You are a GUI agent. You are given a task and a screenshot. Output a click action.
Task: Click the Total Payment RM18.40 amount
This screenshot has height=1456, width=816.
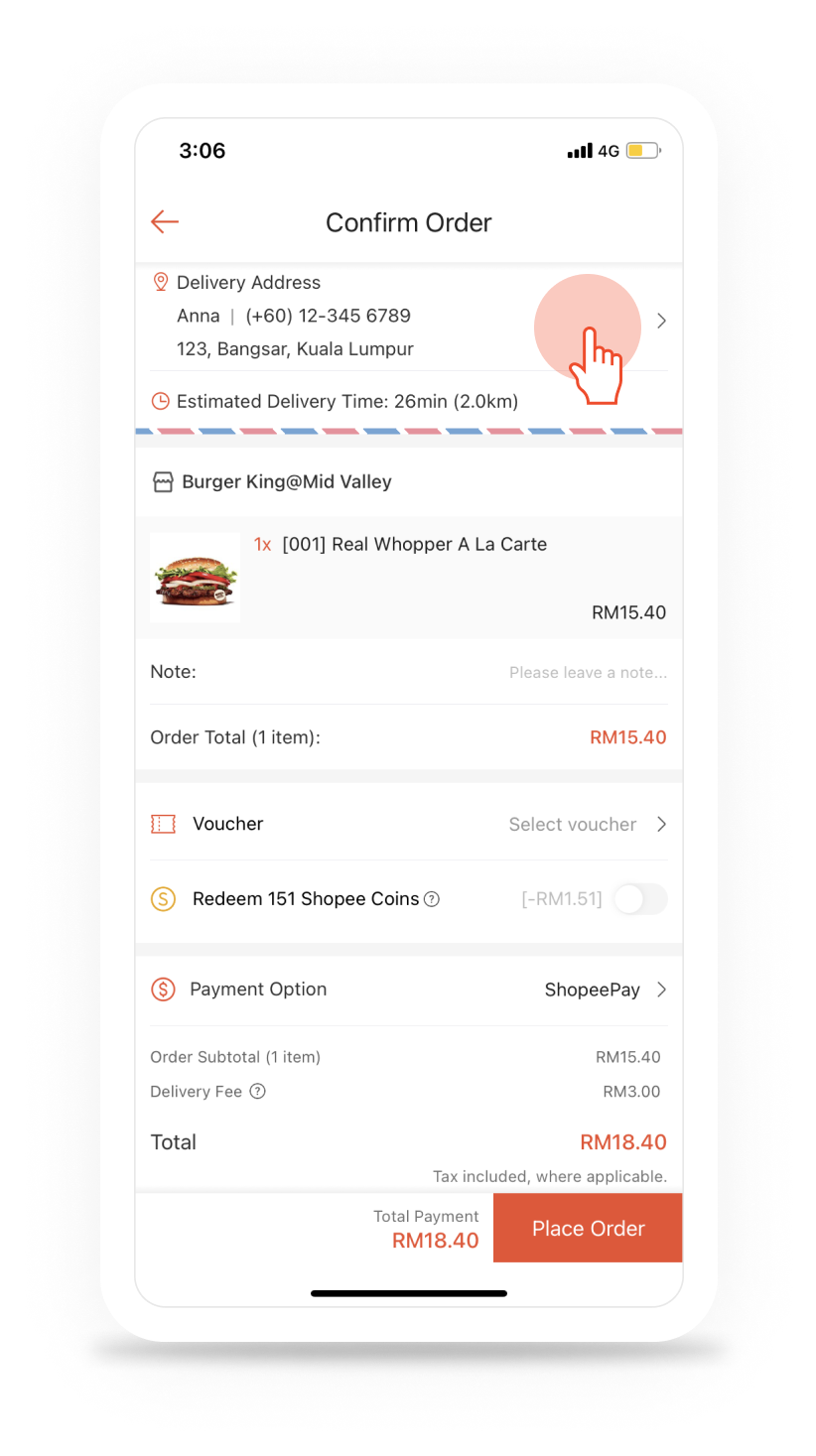point(435,1241)
